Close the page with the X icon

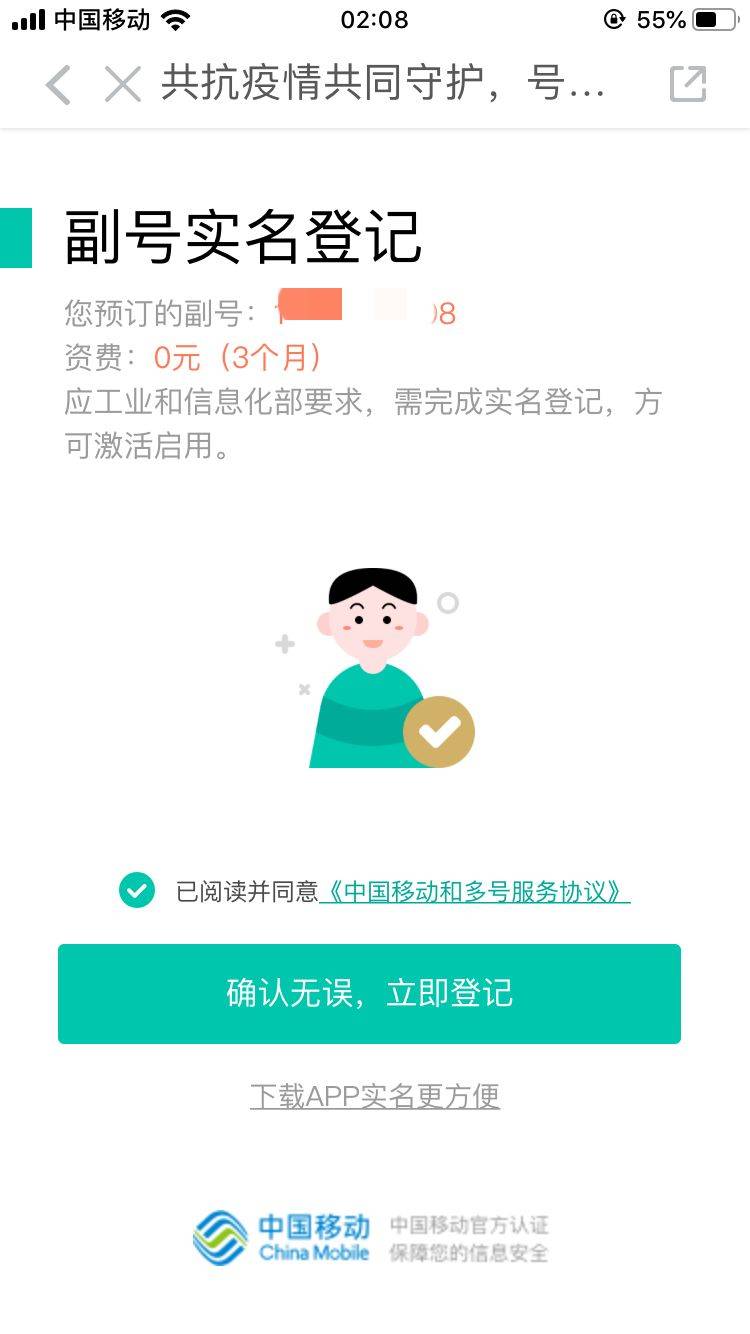point(122,85)
